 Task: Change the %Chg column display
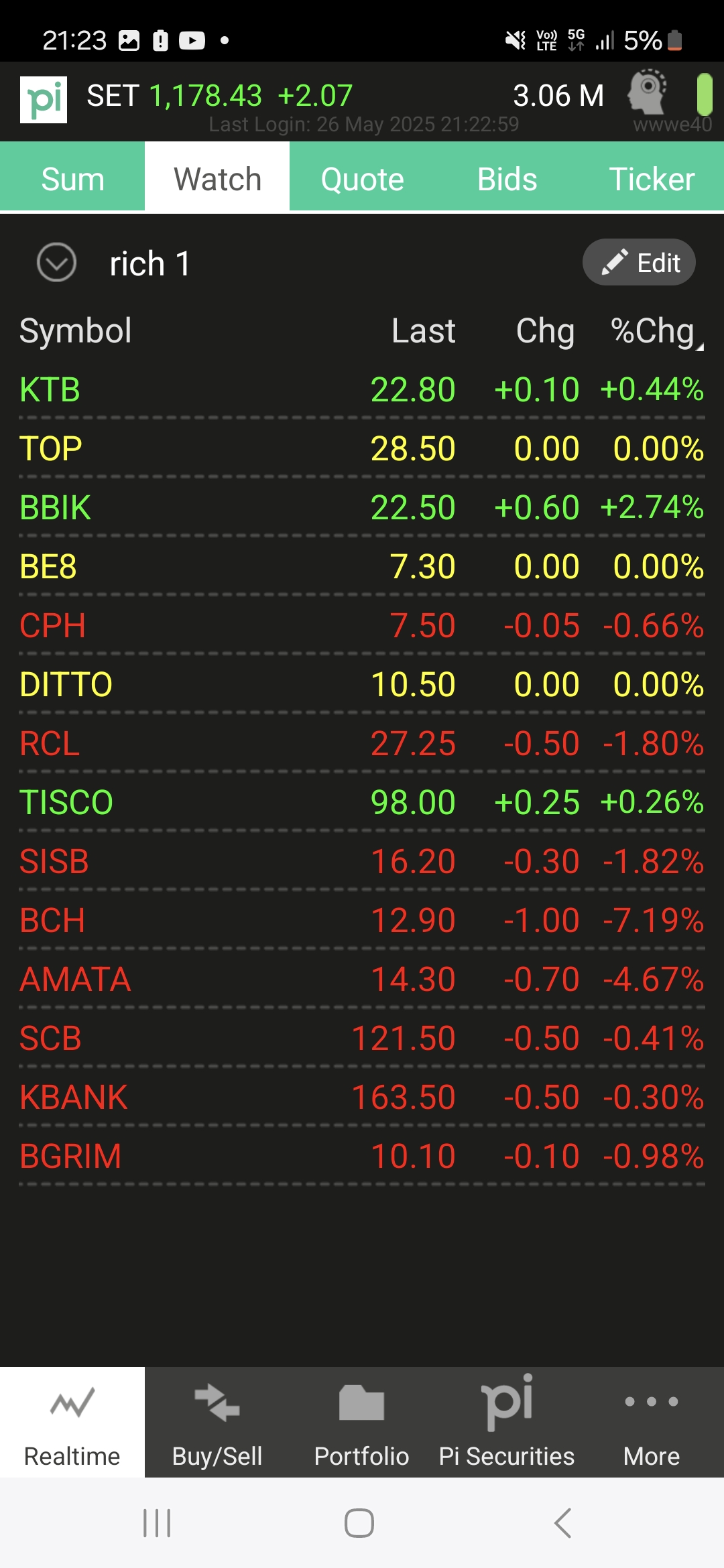pos(656,331)
